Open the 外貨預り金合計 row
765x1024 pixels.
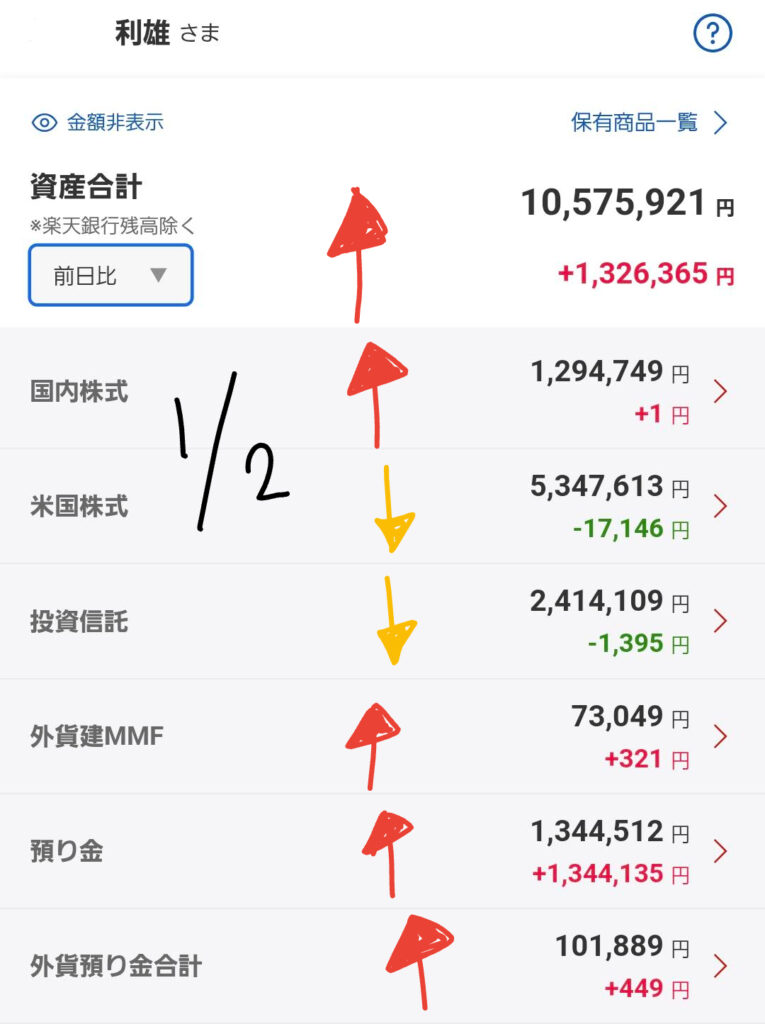(x=380, y=967)
